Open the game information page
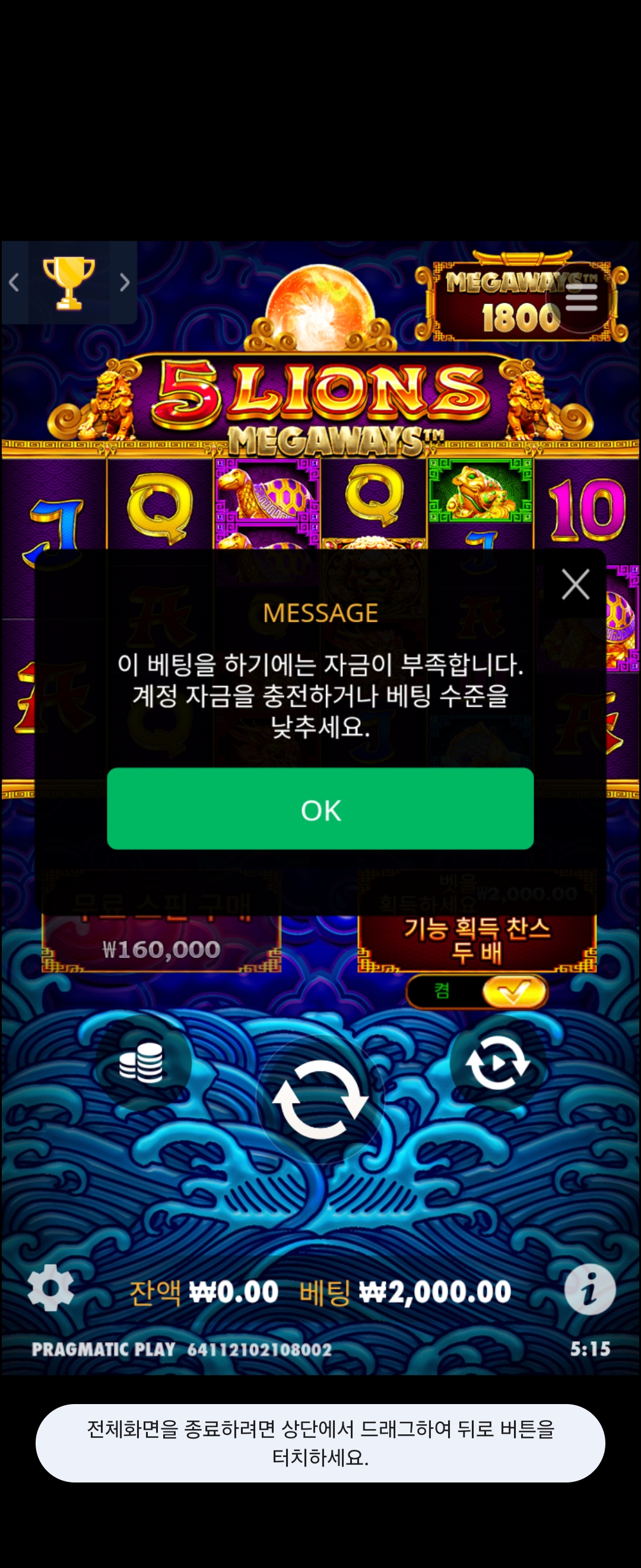The image size is (641, 1568). coord(589,1289)
